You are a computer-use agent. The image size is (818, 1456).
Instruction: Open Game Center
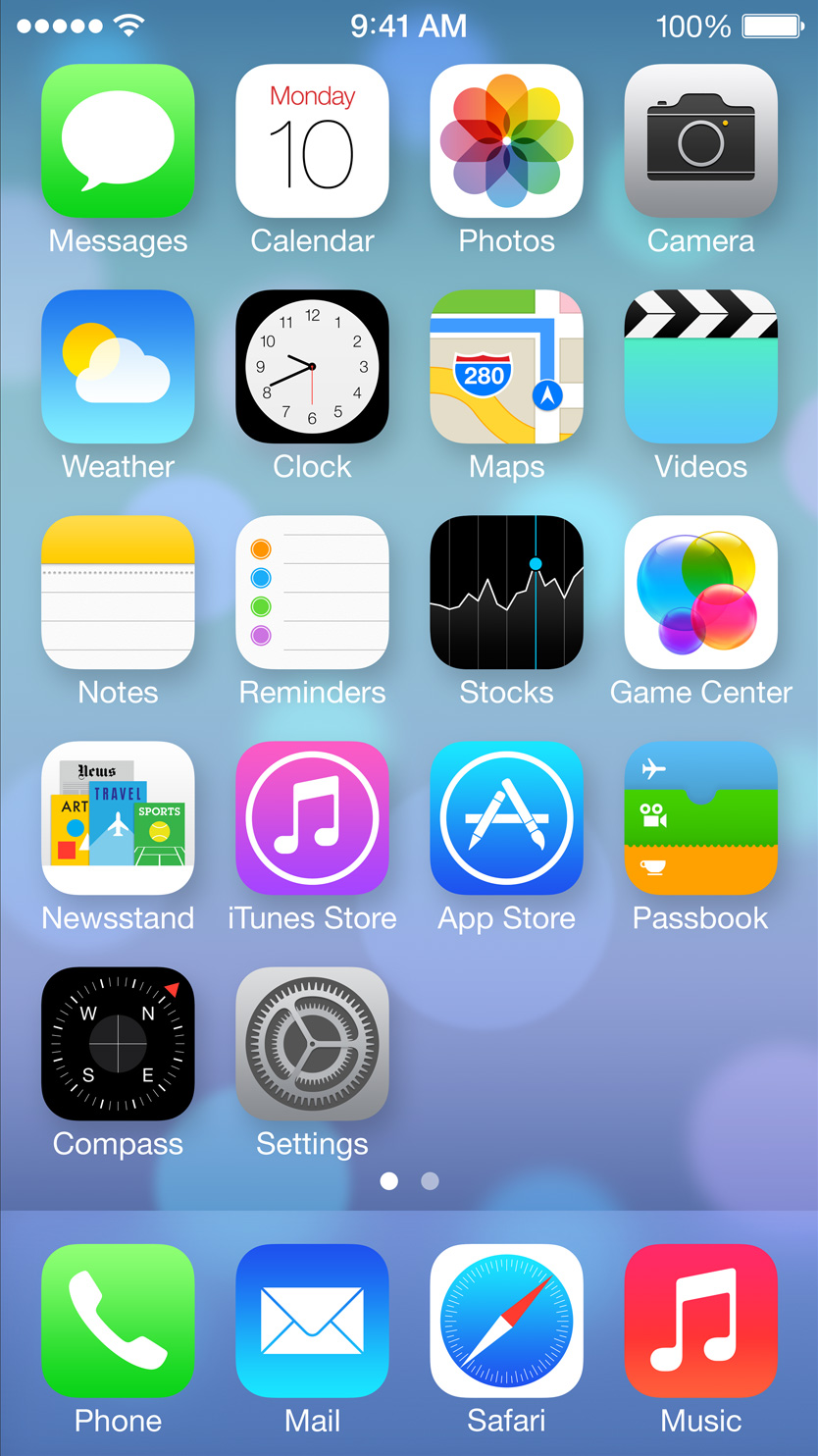(x=700, y=592)
